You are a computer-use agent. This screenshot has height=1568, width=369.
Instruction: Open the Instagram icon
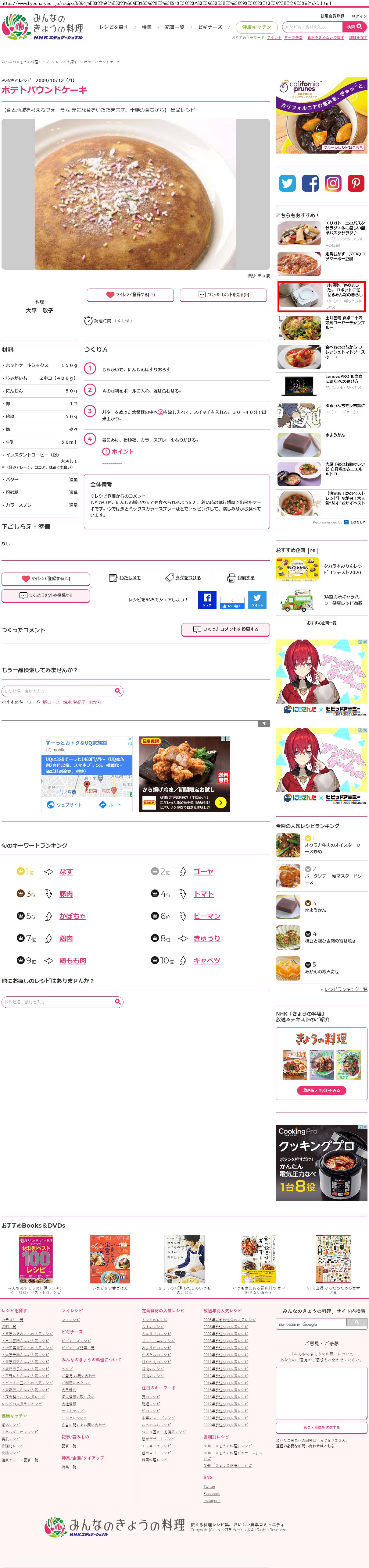click(333, 183)
